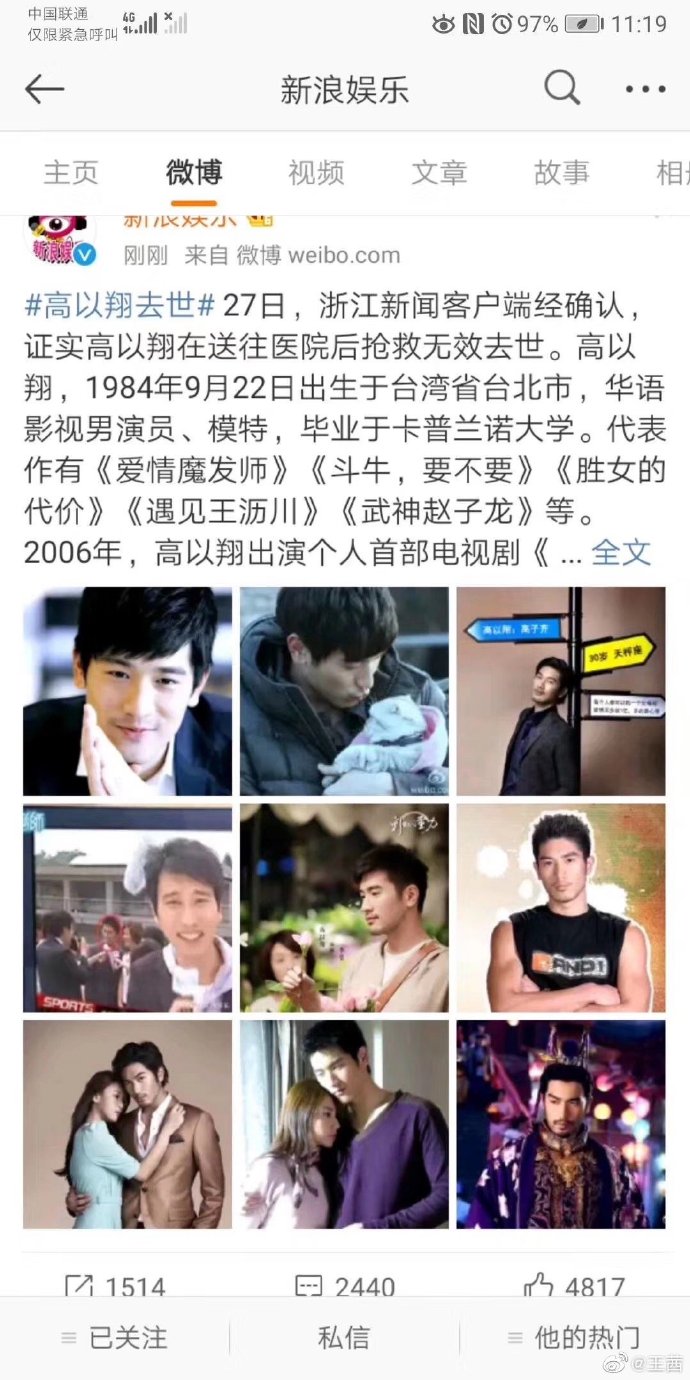Open the photo of the man in black tank top
Image resolution: width=690 pixels, height=1380 pixels.
coord(561,908)
